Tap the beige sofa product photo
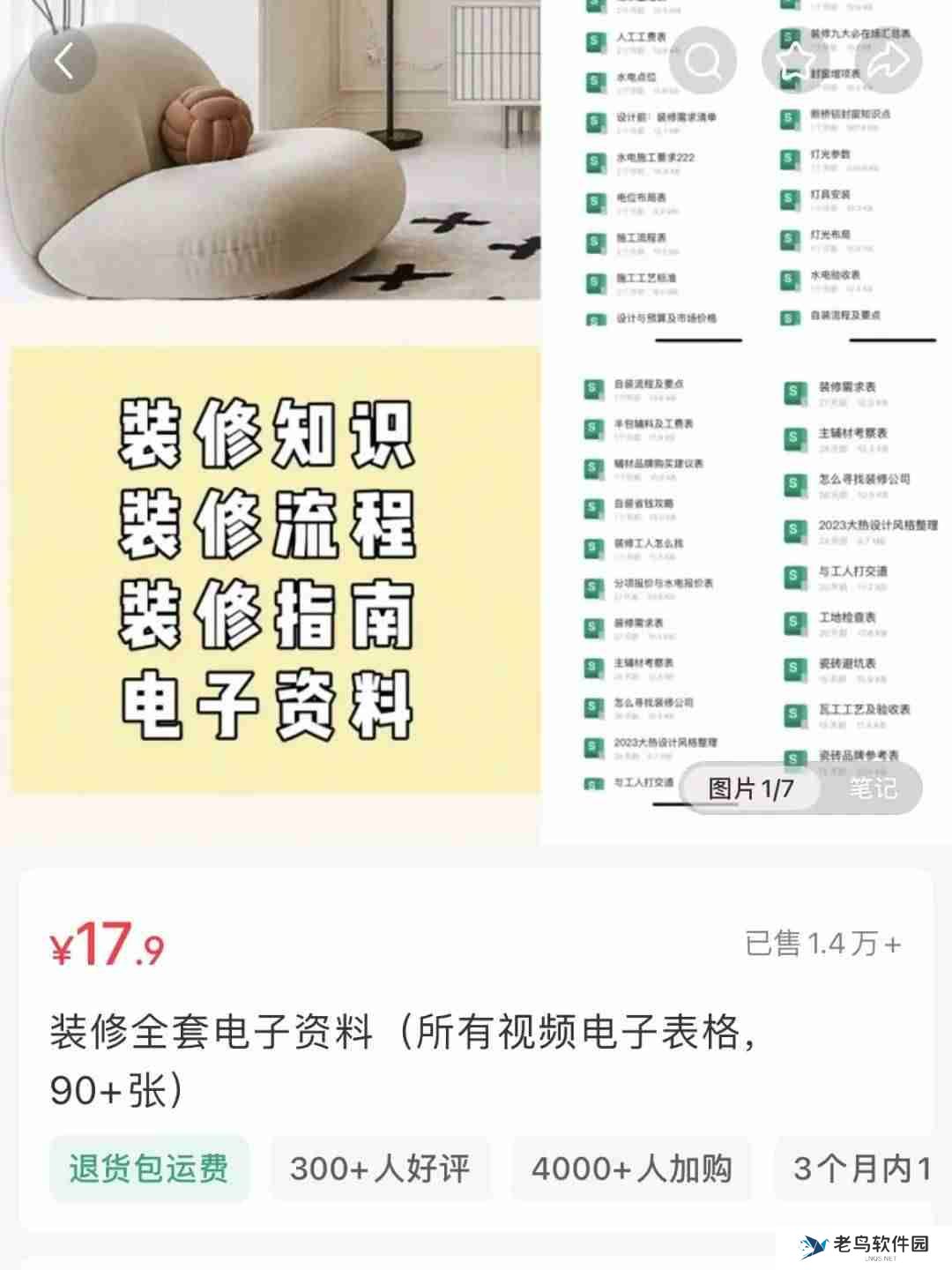This screenshot has height=1270, width=952. coord(264,159)
